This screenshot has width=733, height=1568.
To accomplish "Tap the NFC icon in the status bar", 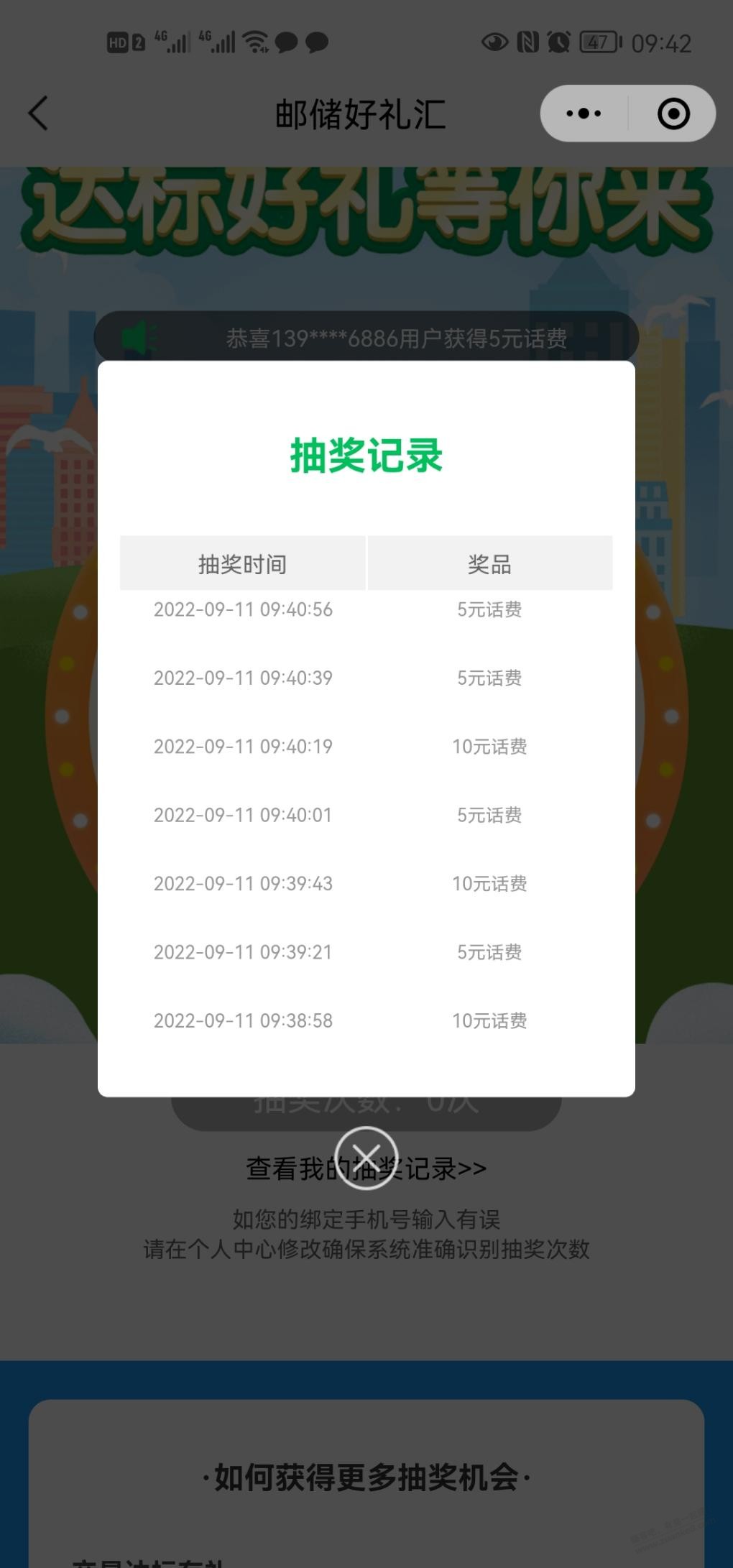I will 530,41.
